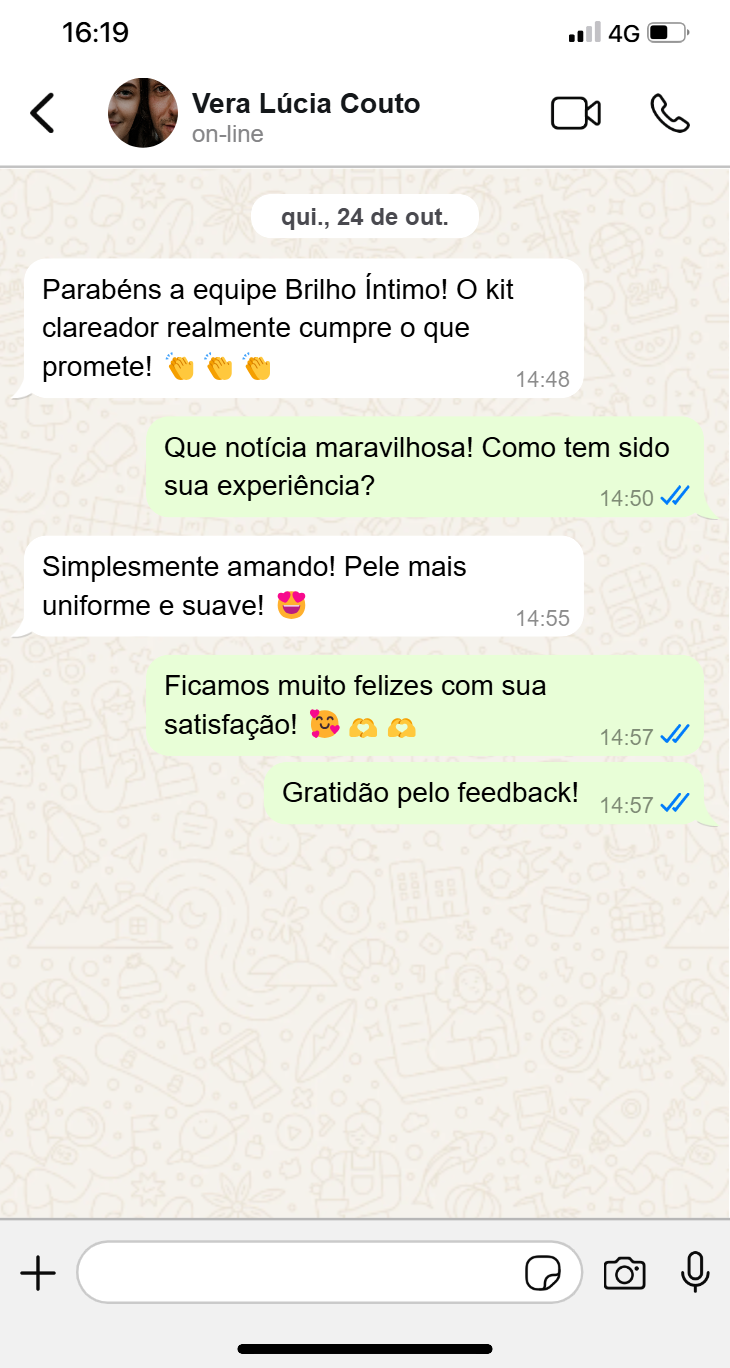730x1368 pixels.
Task: Open the camera to take a photo
Action: [625, 1273]
